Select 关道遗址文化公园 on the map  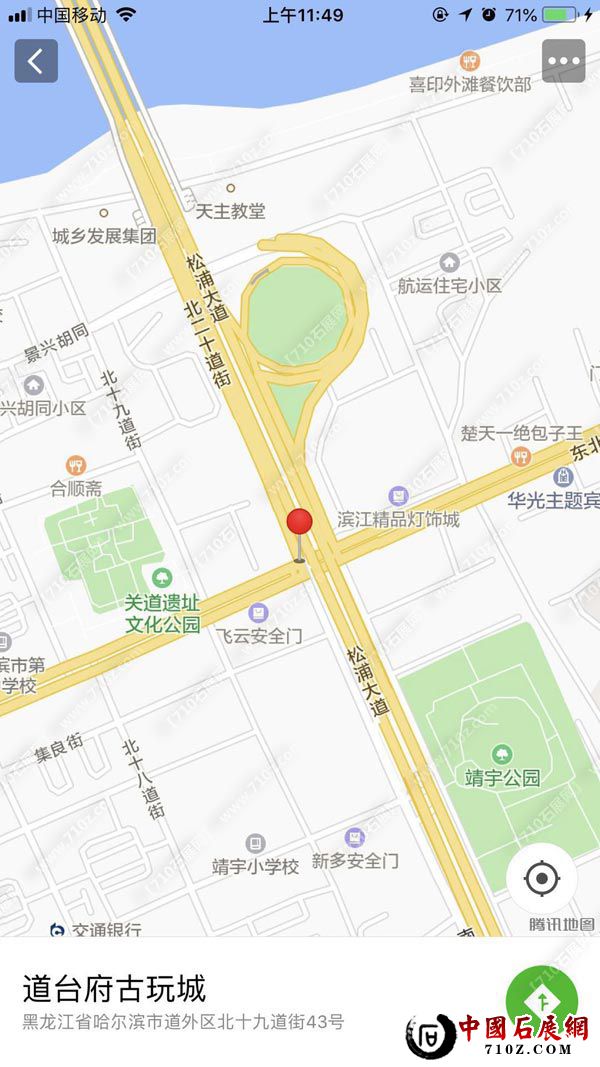click(x=162, y=578)
